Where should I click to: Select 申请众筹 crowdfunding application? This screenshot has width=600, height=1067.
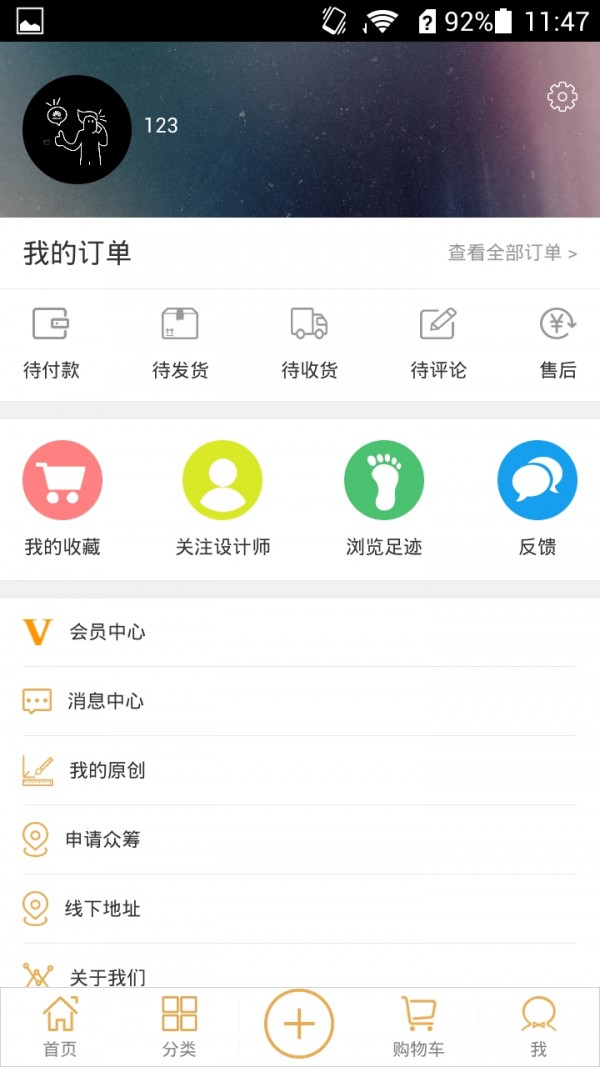[x=300, y=839]
